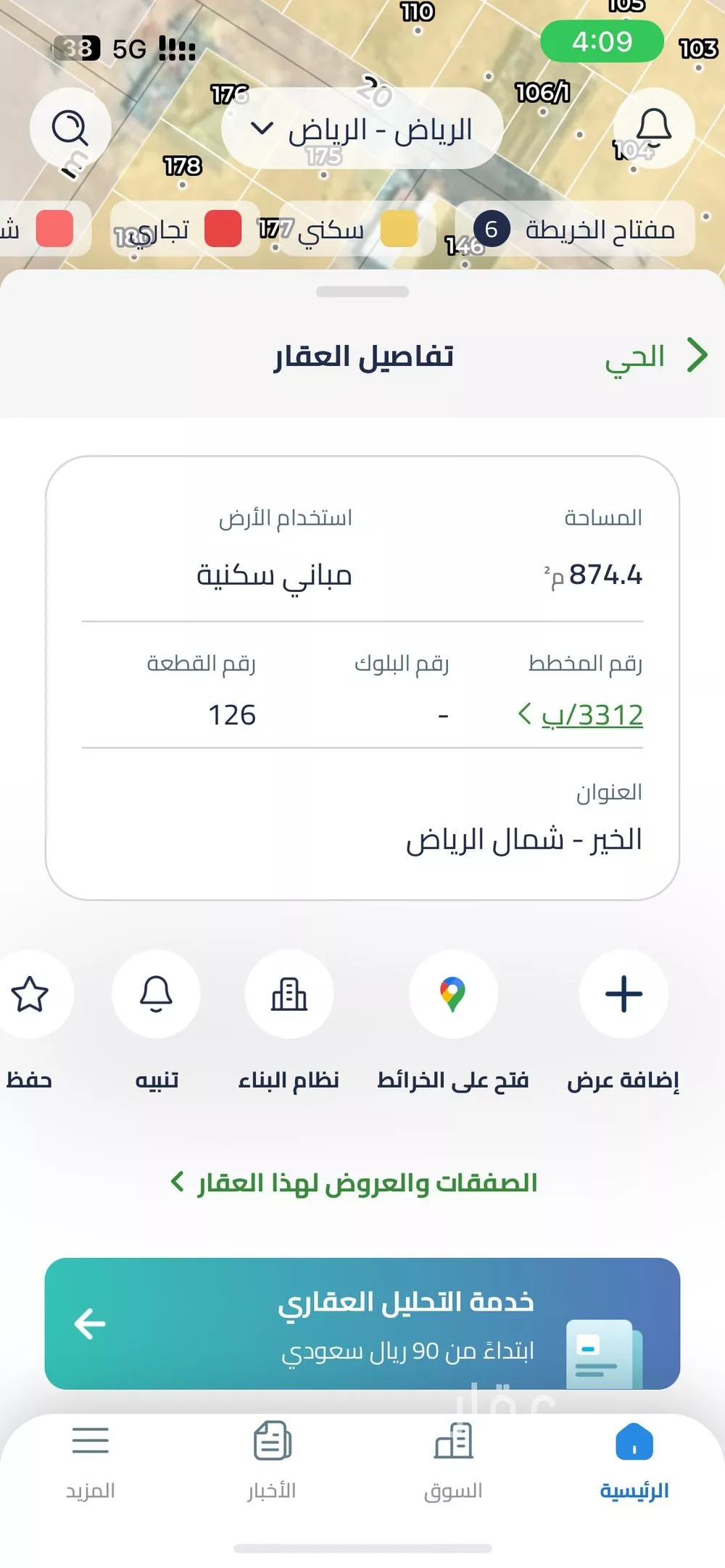This screenshot has height=1568, width=725.
Task: Open the notifications bell
Action: (653, 128)
